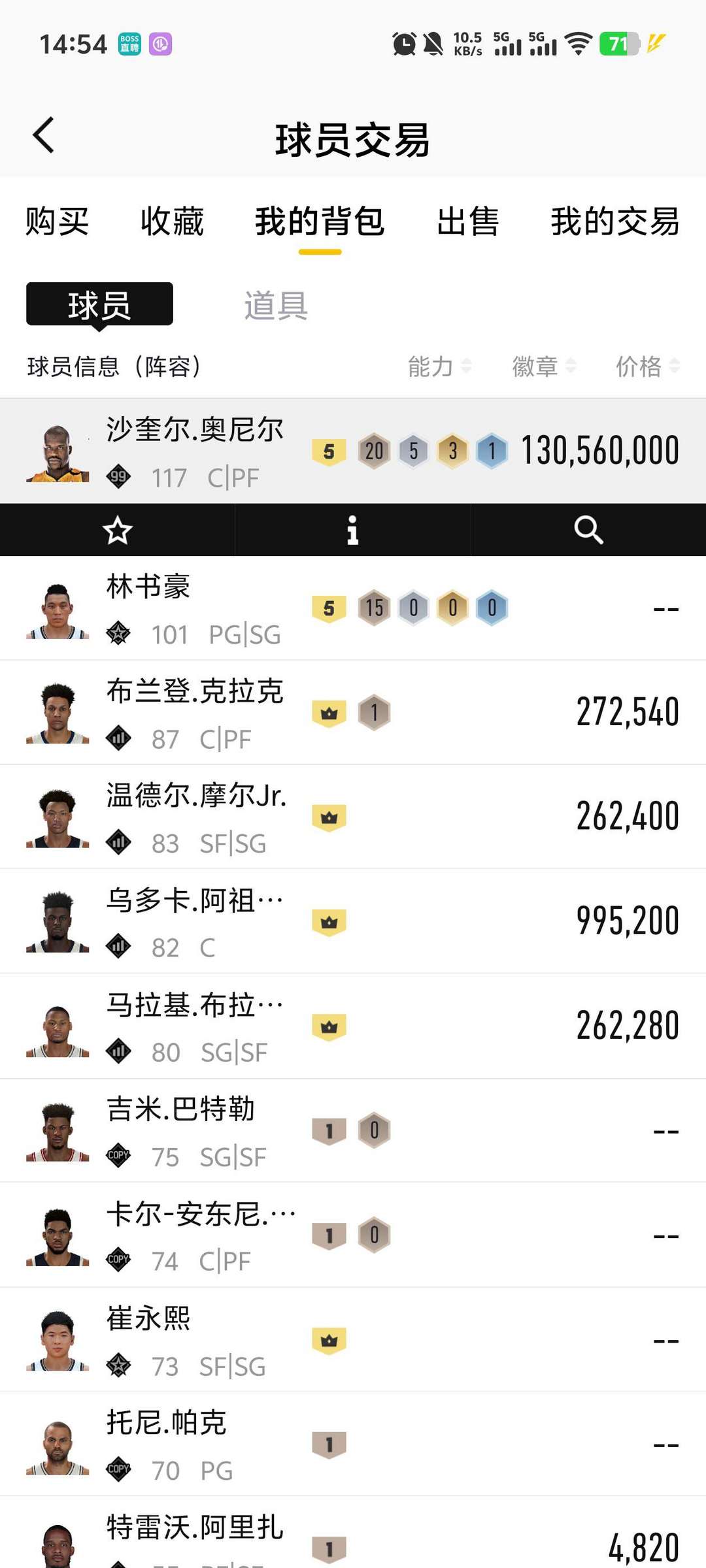Select the 布兰登.克拉克 player row
Viewport: 706px width, 1568px height.
[353, 713]
